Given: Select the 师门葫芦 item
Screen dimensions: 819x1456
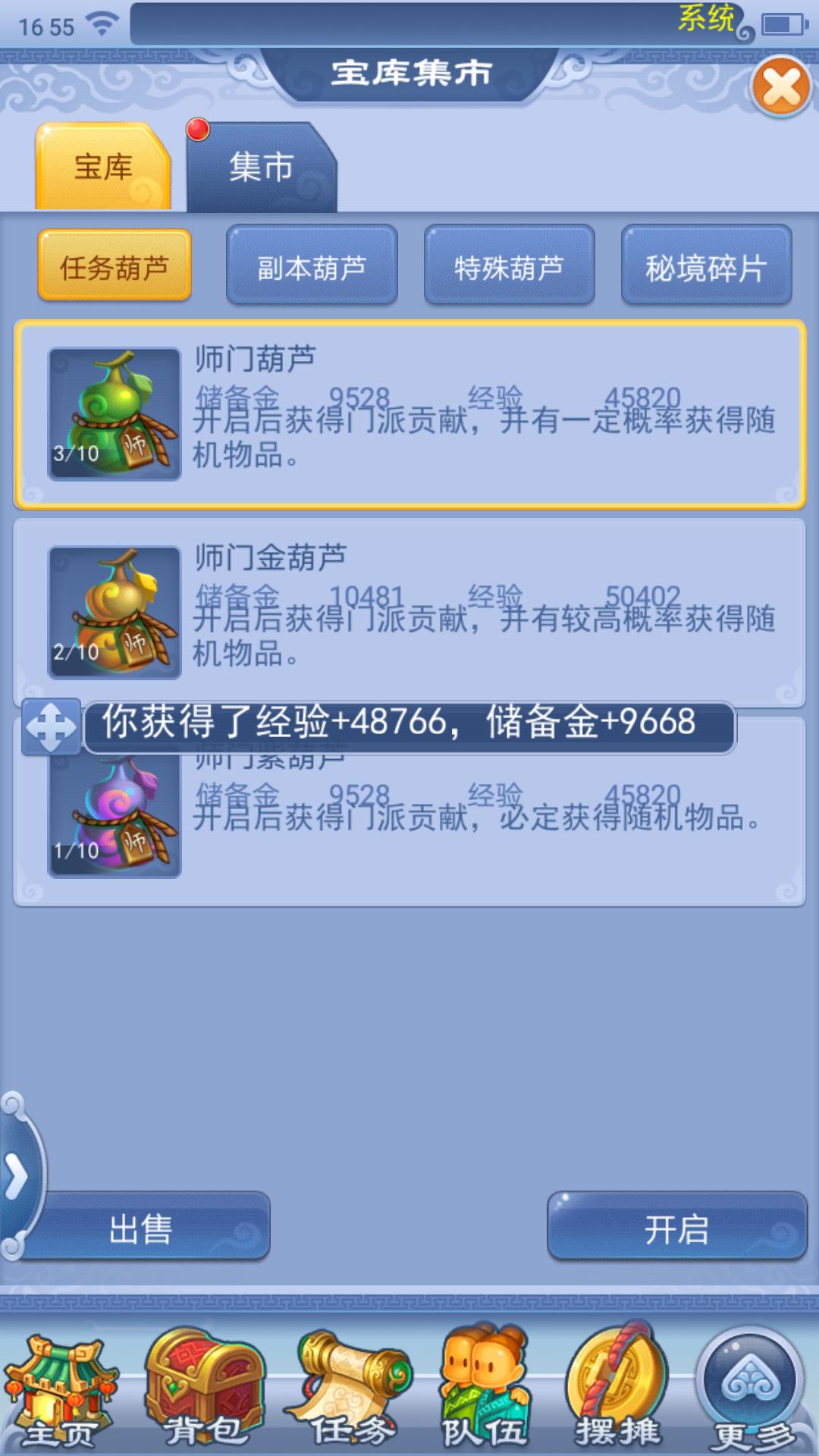Looking at the screenshot, I should [x=409, y=414].
